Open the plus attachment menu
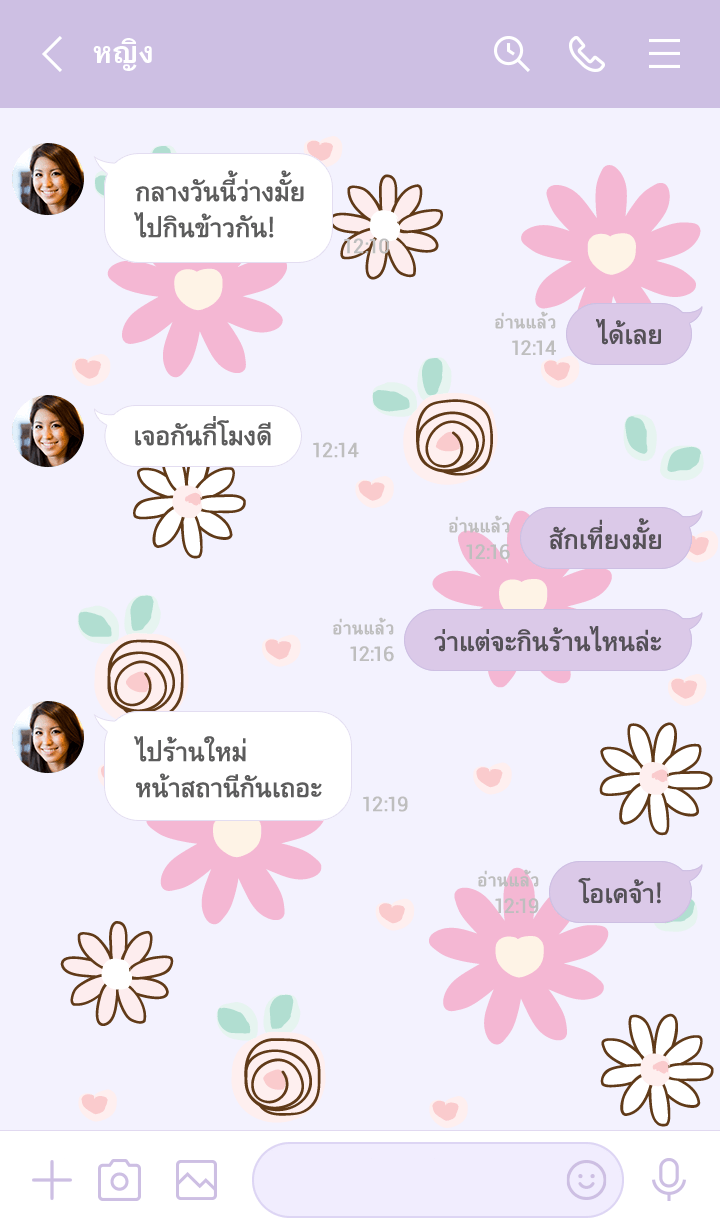The width and height of the screenshot is (720, 1232). 52,1180
